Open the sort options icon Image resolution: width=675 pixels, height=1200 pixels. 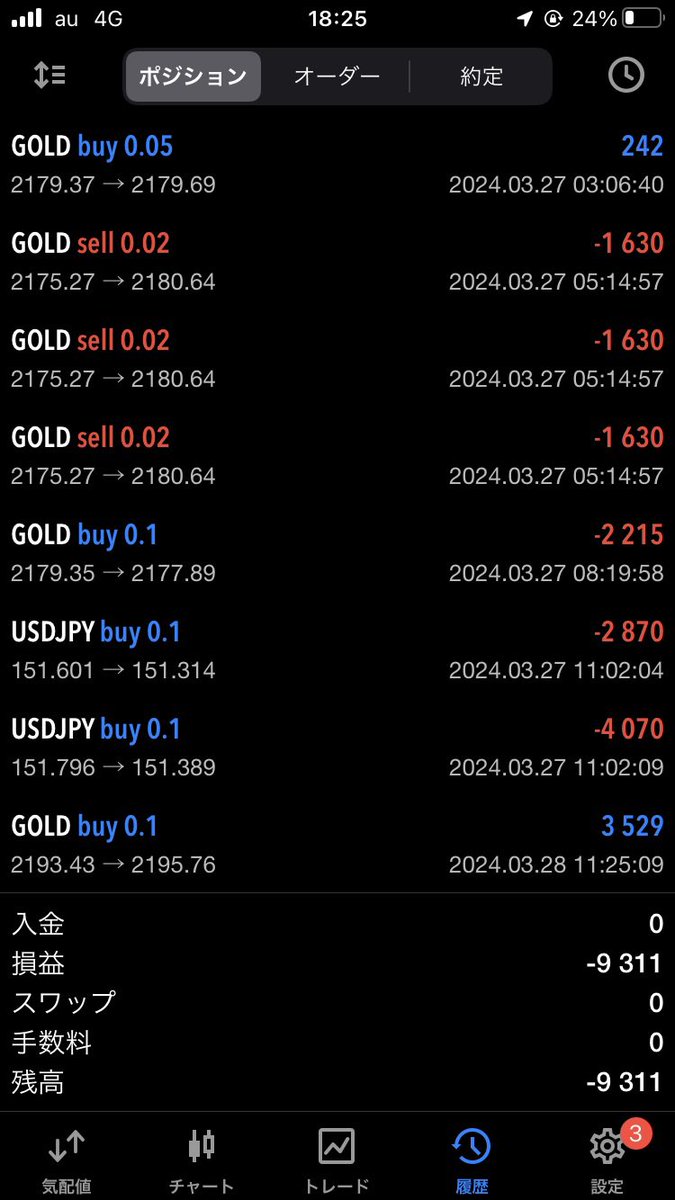(x=49, y=76)
